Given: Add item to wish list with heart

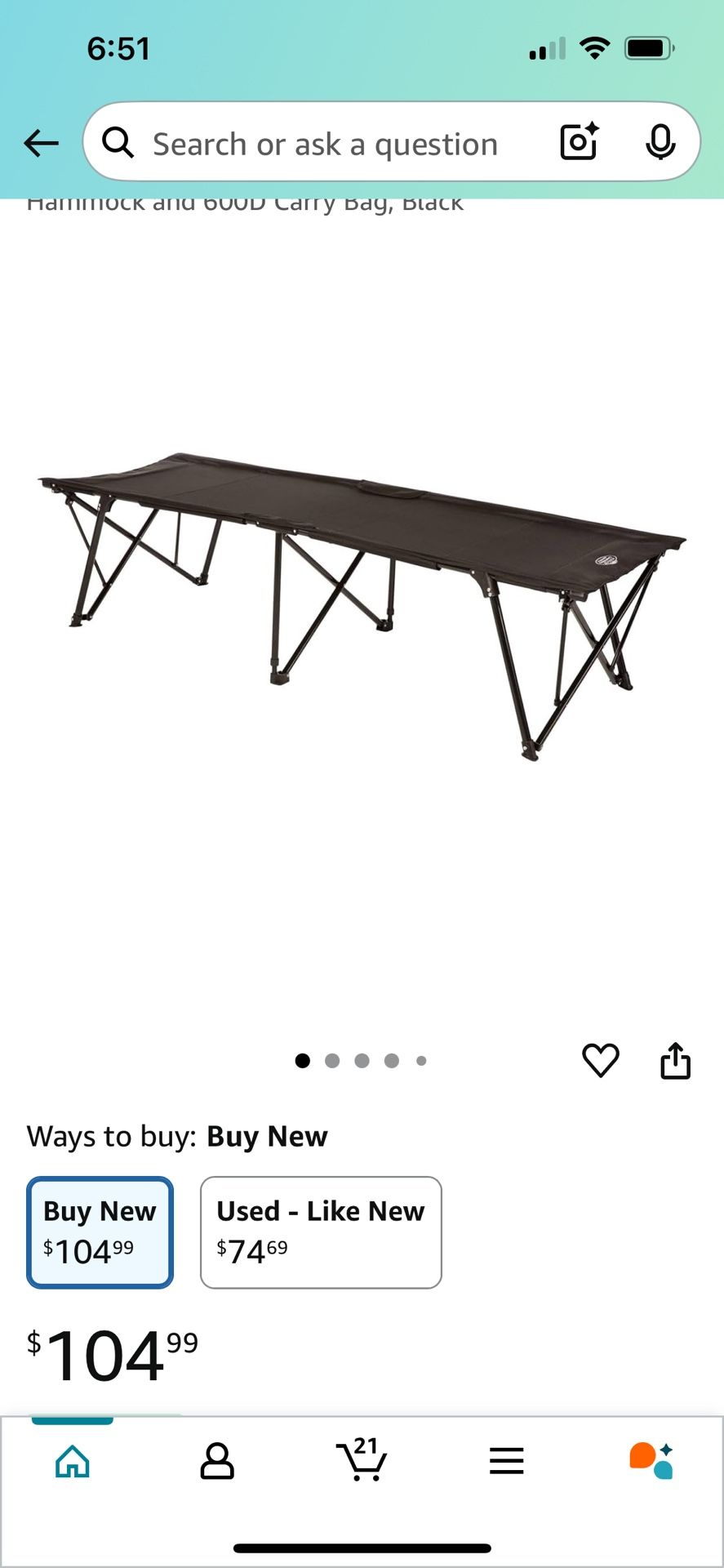Looking at the screenshot, I should click(x=600, y=1060).
